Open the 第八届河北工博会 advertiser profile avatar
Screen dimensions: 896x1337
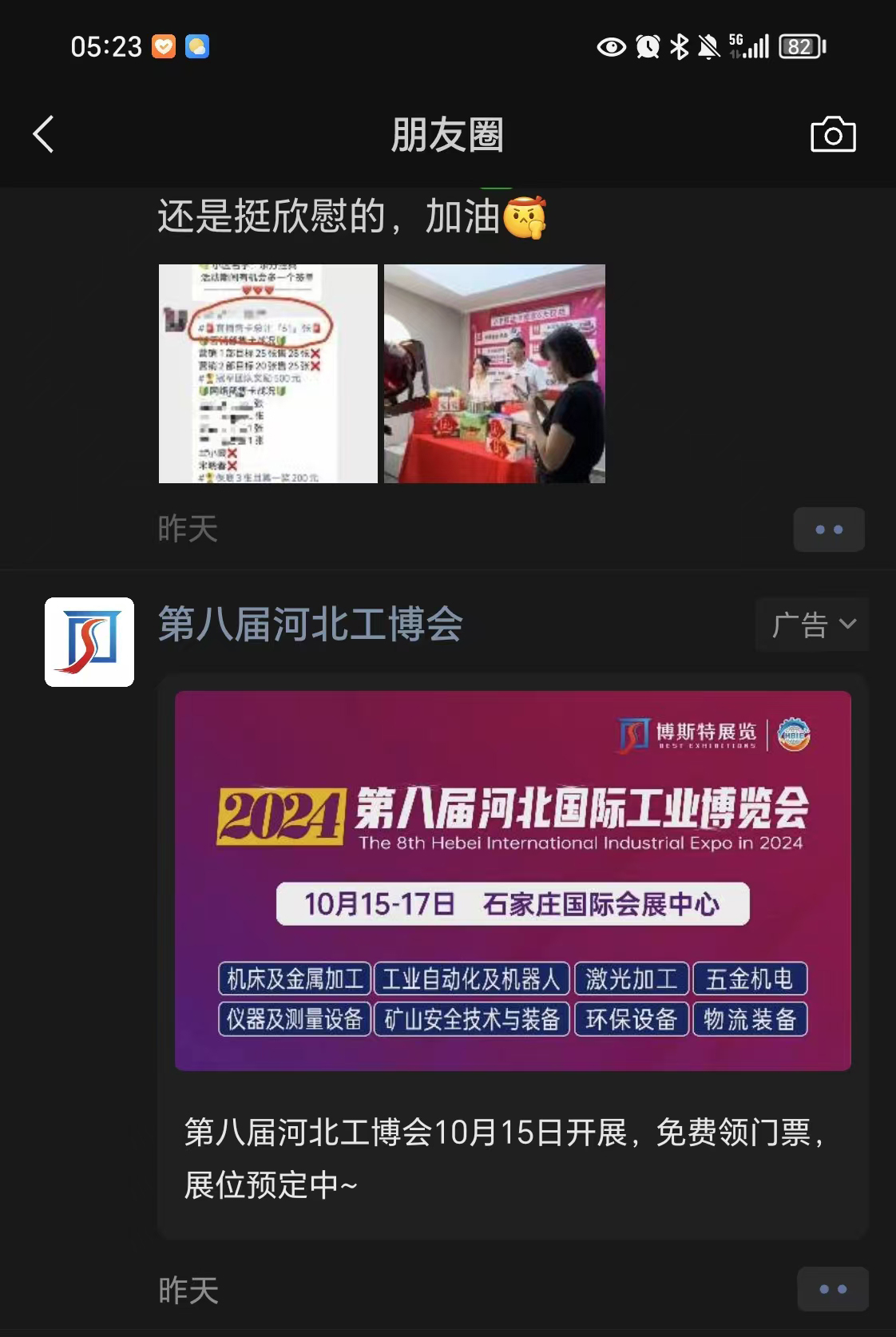tap(89, 642)
